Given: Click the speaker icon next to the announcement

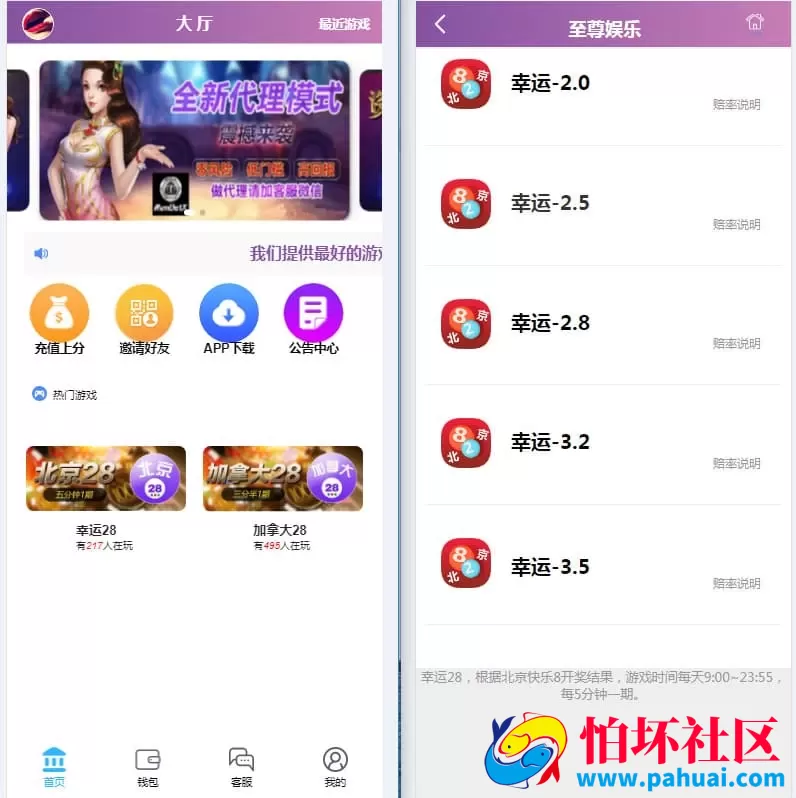Looking at the screenshot, I should tap(40, 253).
